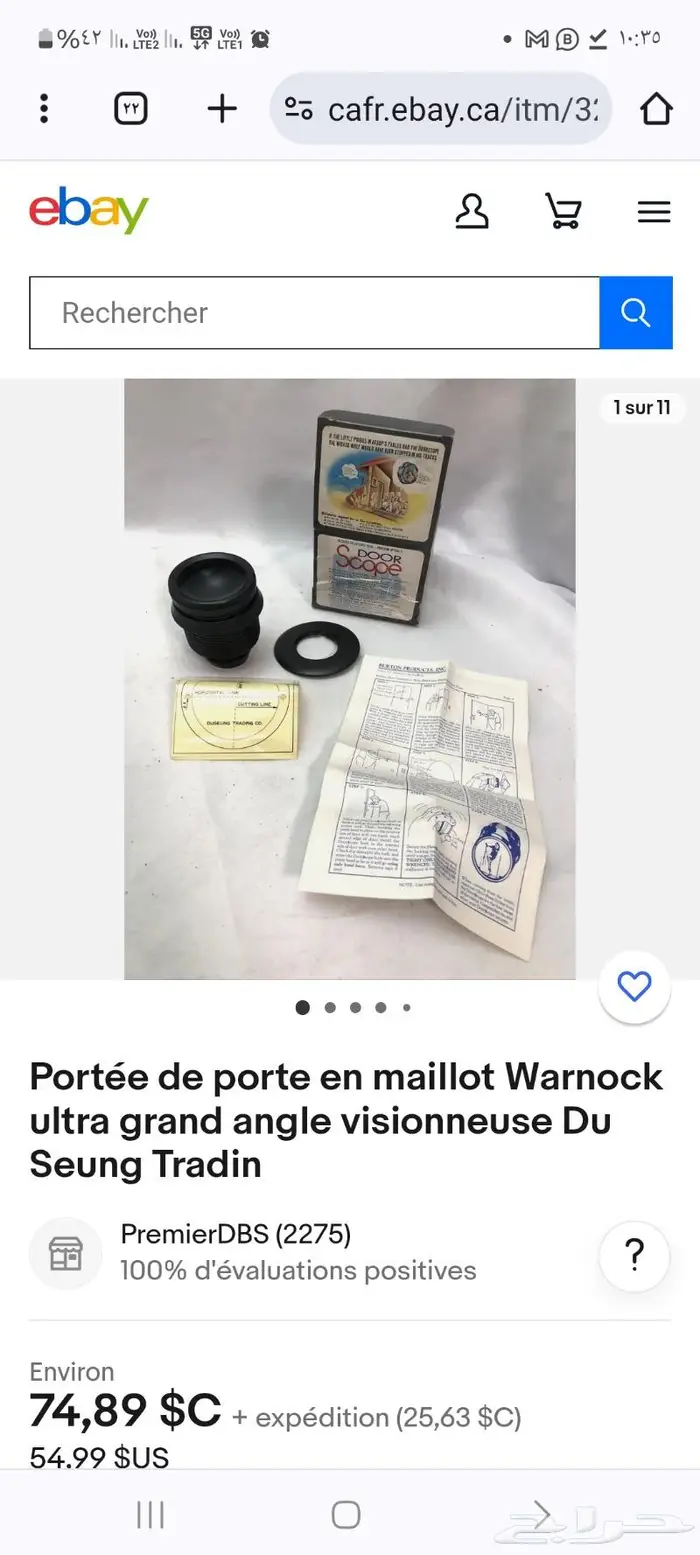Add this item to watchlist with heart
700x1555 pixels.
click(634, 987)
